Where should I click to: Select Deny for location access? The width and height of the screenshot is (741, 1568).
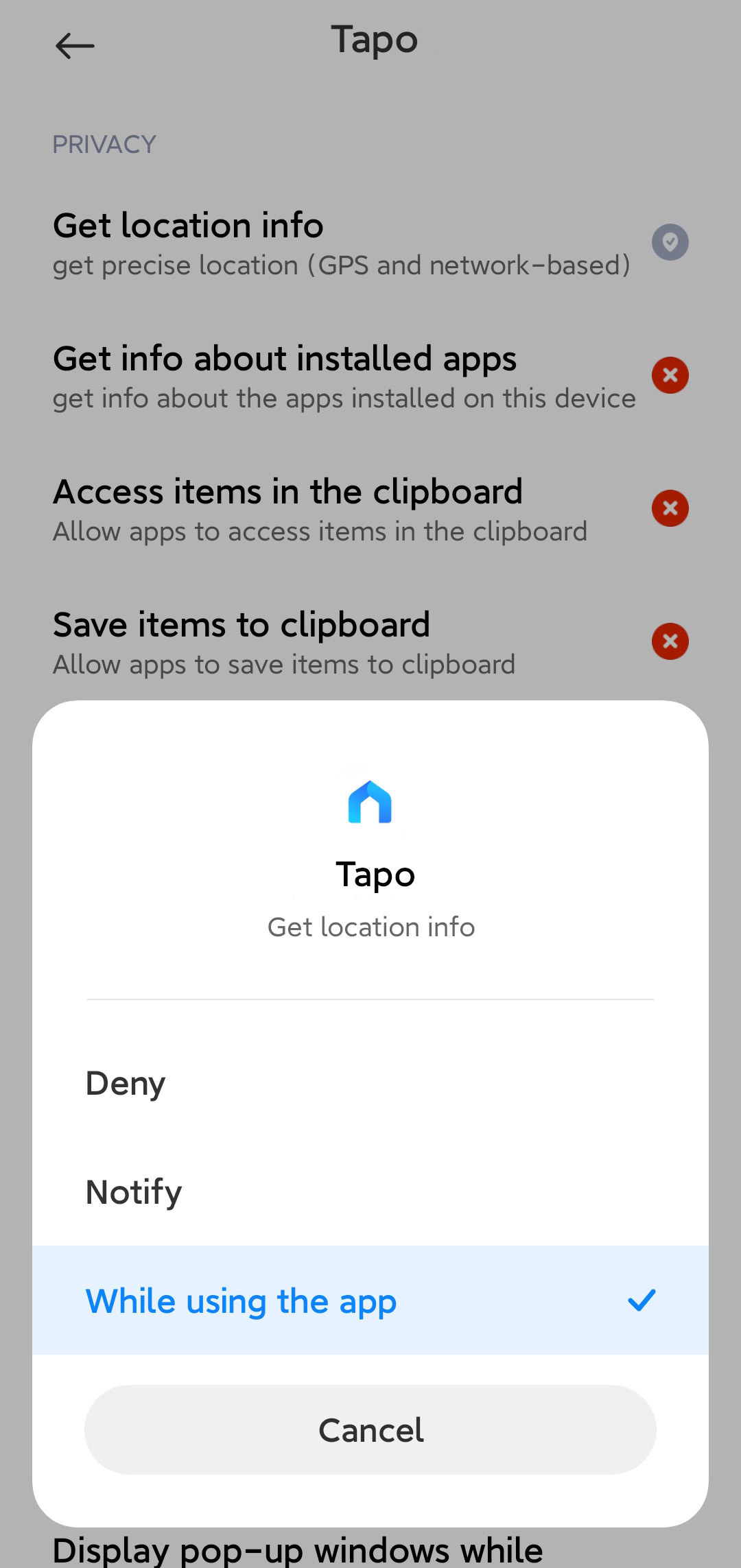point(370,1083)
